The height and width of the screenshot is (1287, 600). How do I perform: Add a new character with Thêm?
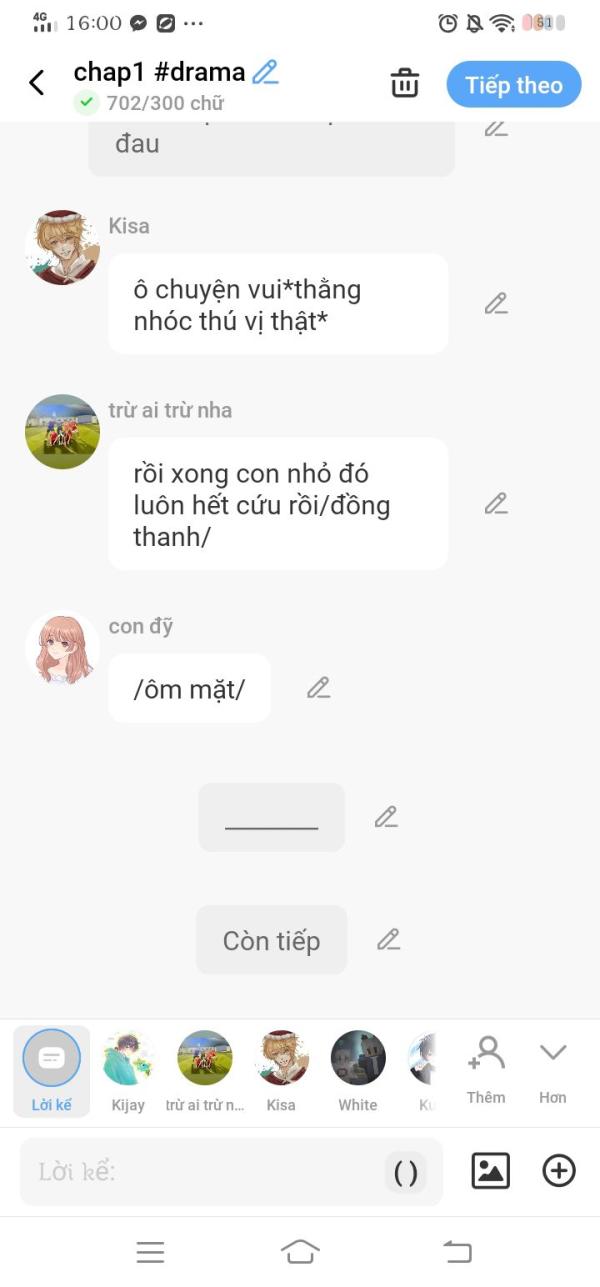[x=486, y=1070]
